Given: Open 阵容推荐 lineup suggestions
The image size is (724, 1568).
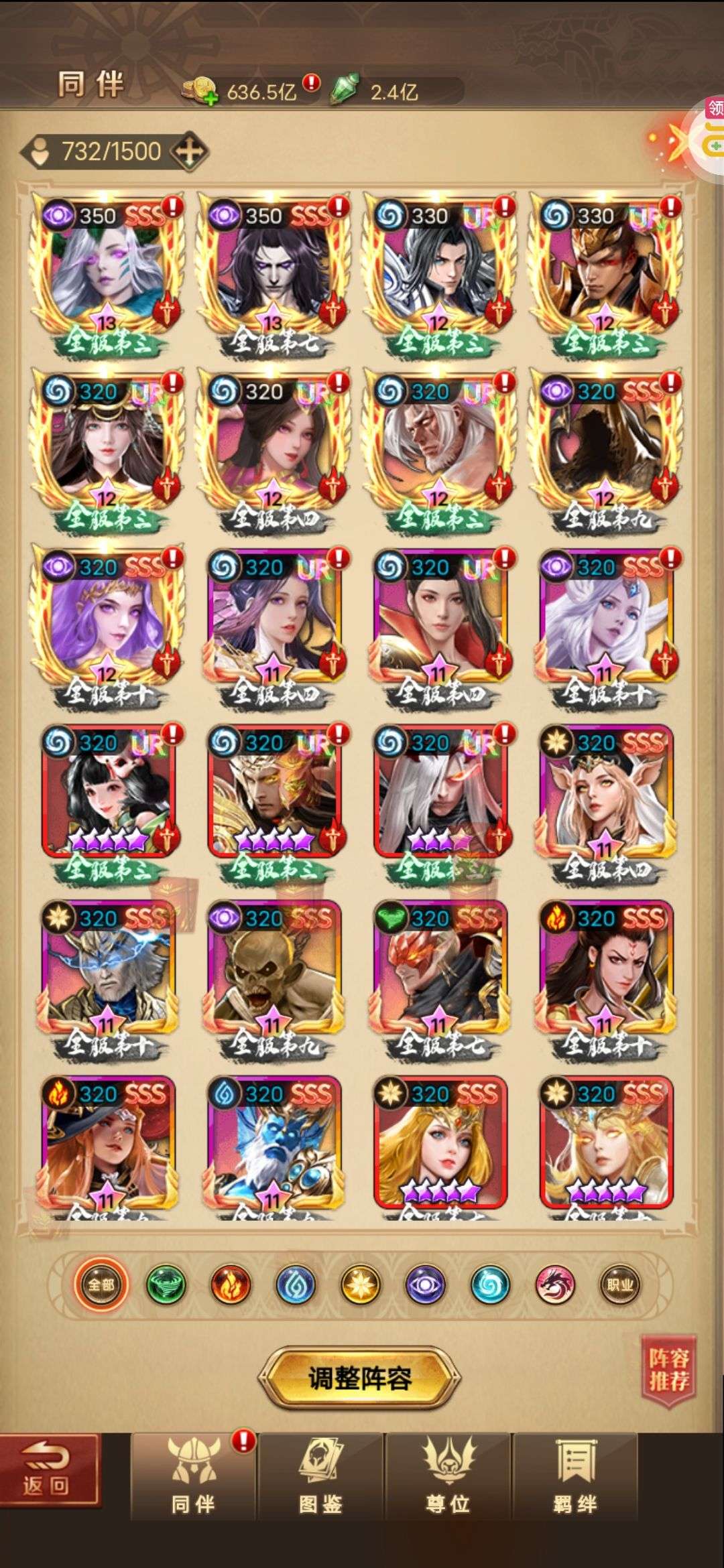Looking at the screenshot, I should pyautogui.click(x=668, y=1370).
